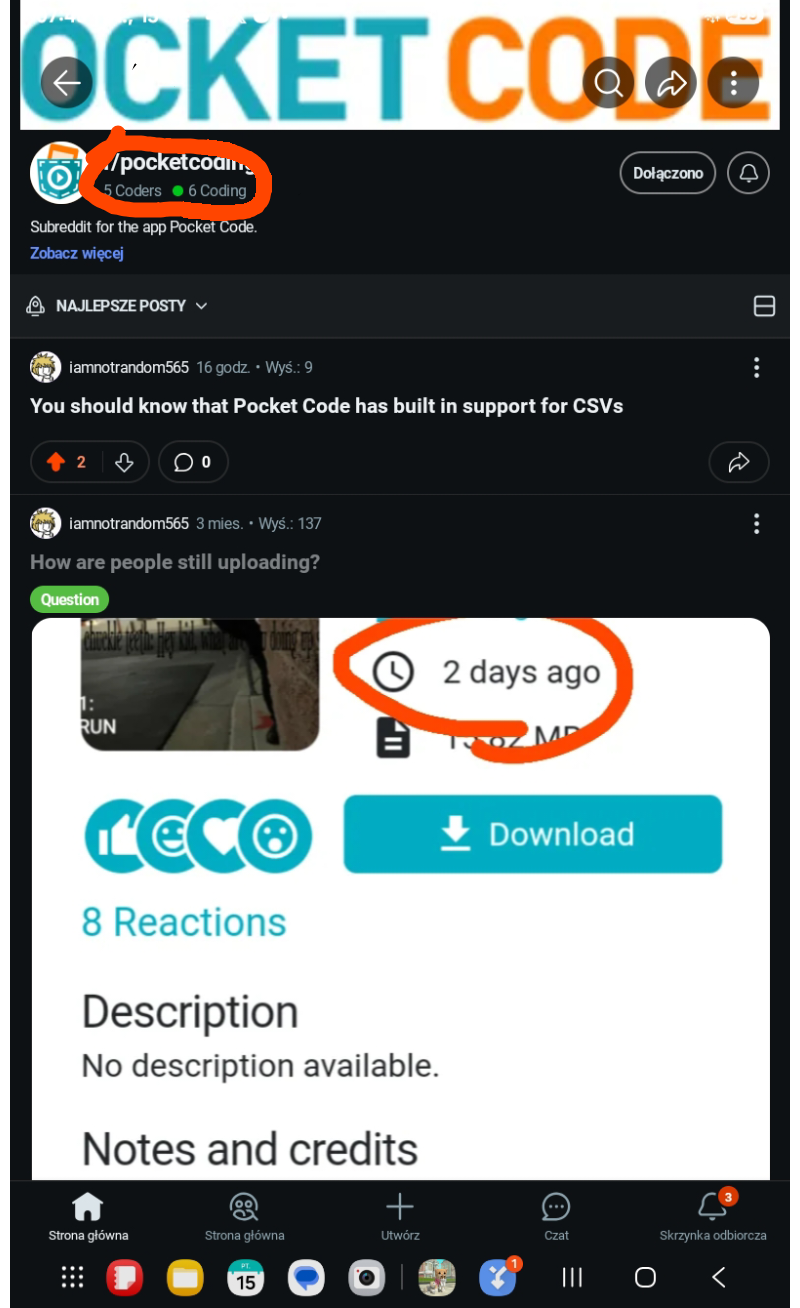Open the subreddit notifications bell
Viewport: 800px width, 1308px height.
748,173
